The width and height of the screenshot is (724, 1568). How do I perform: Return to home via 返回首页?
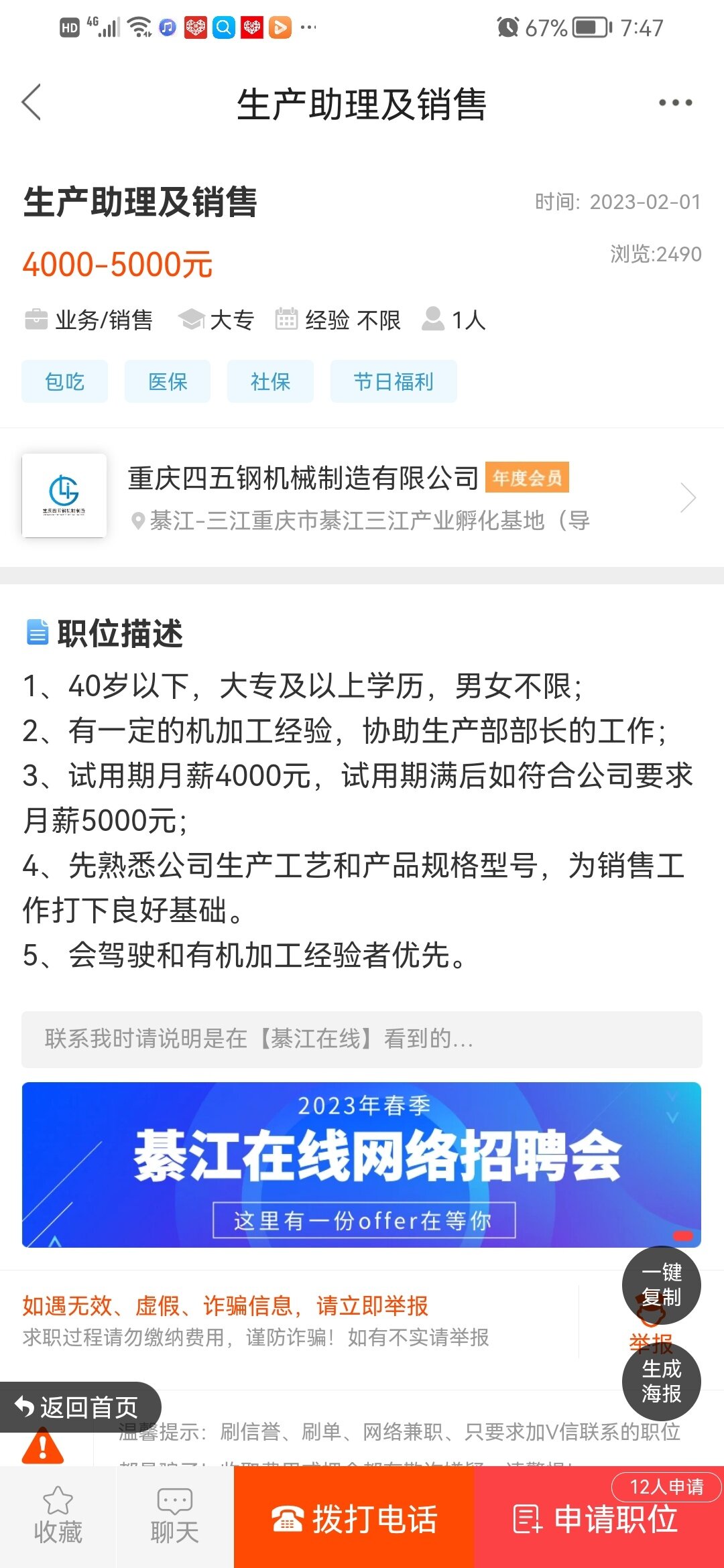79,1407
